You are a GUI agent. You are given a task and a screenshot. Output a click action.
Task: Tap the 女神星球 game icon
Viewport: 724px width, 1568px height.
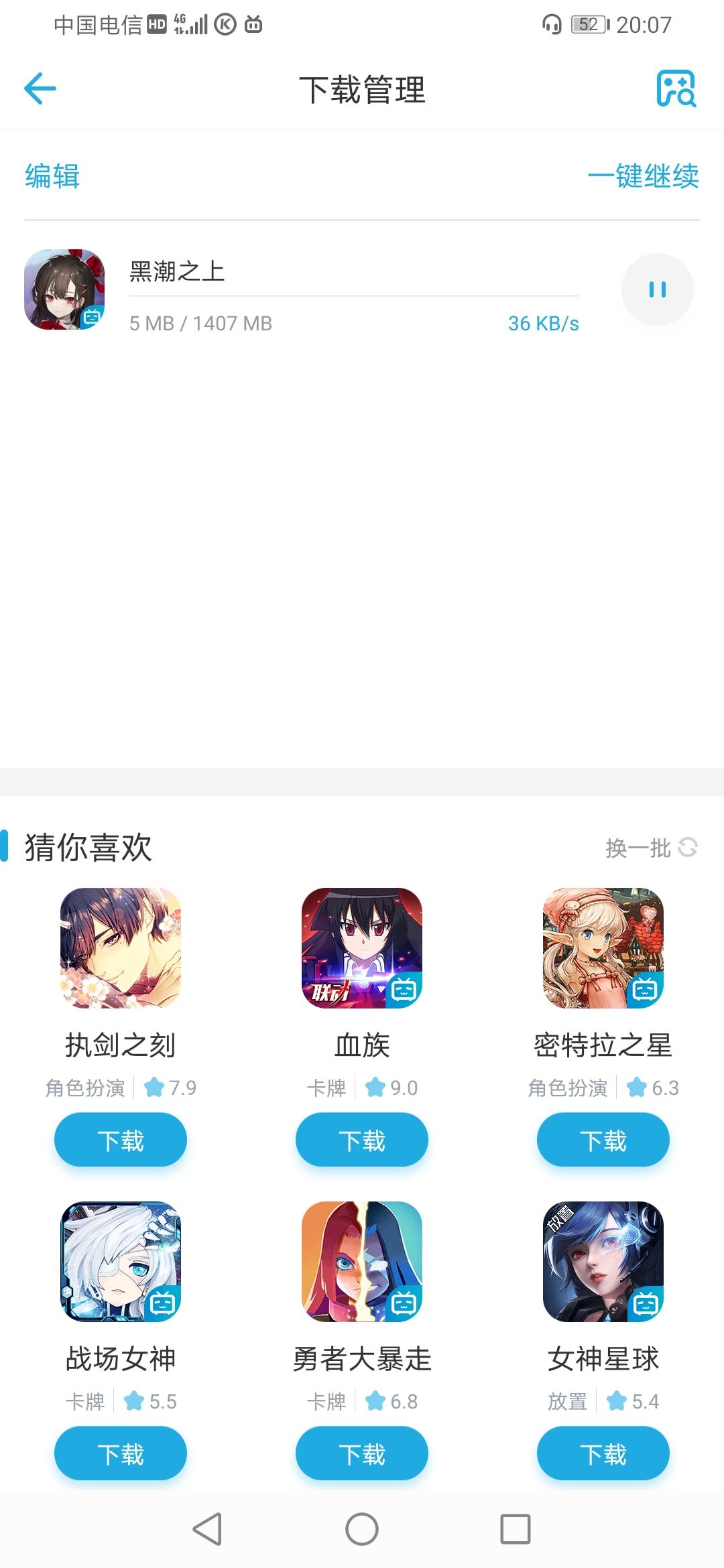603,1263
